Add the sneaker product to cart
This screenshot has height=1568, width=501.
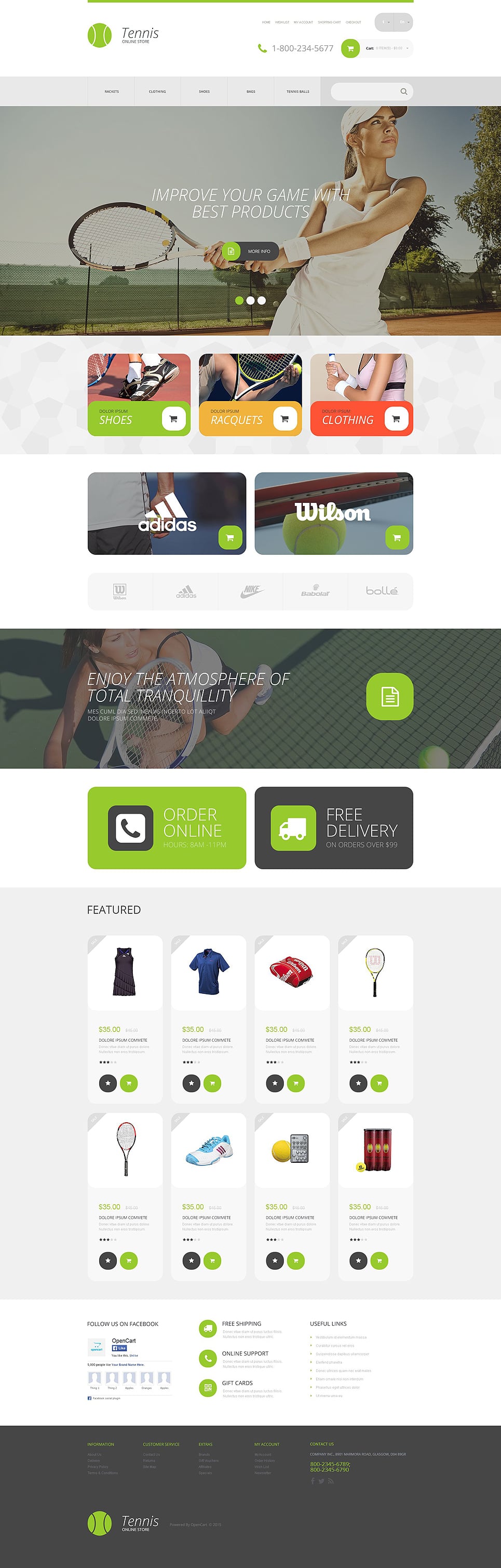(212, 1260)
